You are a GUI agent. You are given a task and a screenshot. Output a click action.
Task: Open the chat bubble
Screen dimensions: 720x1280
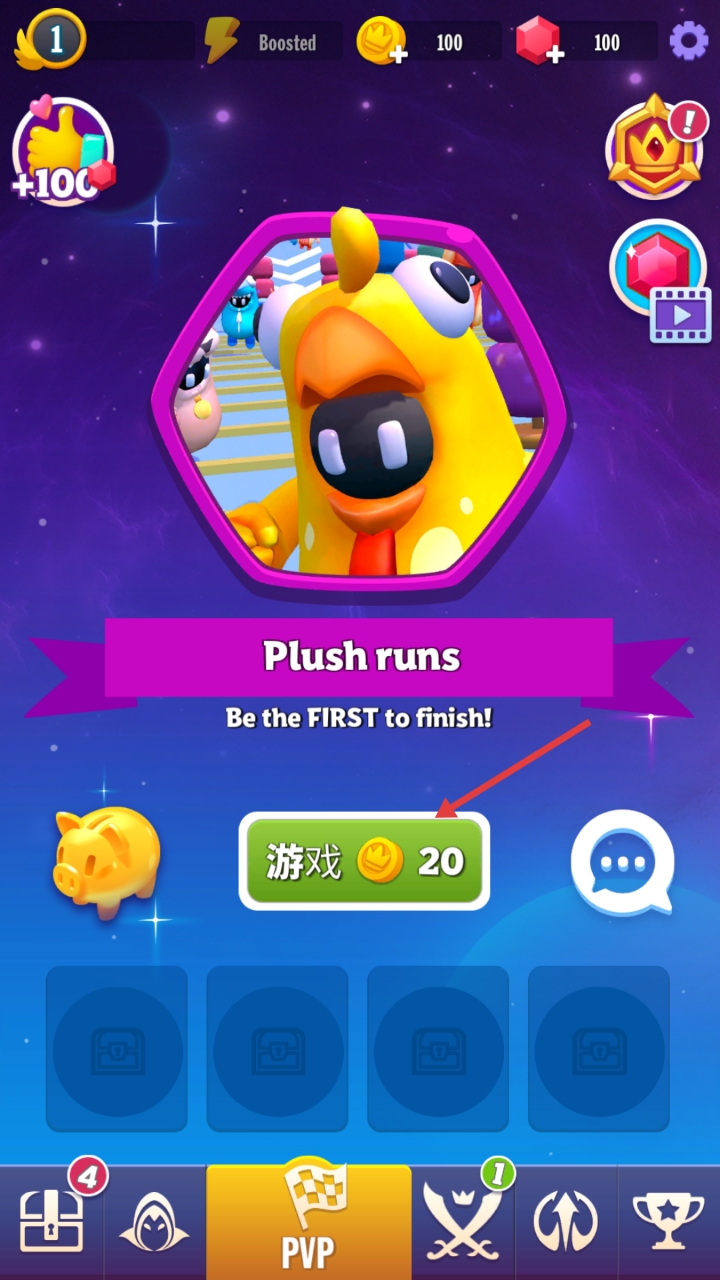point(623,862)
